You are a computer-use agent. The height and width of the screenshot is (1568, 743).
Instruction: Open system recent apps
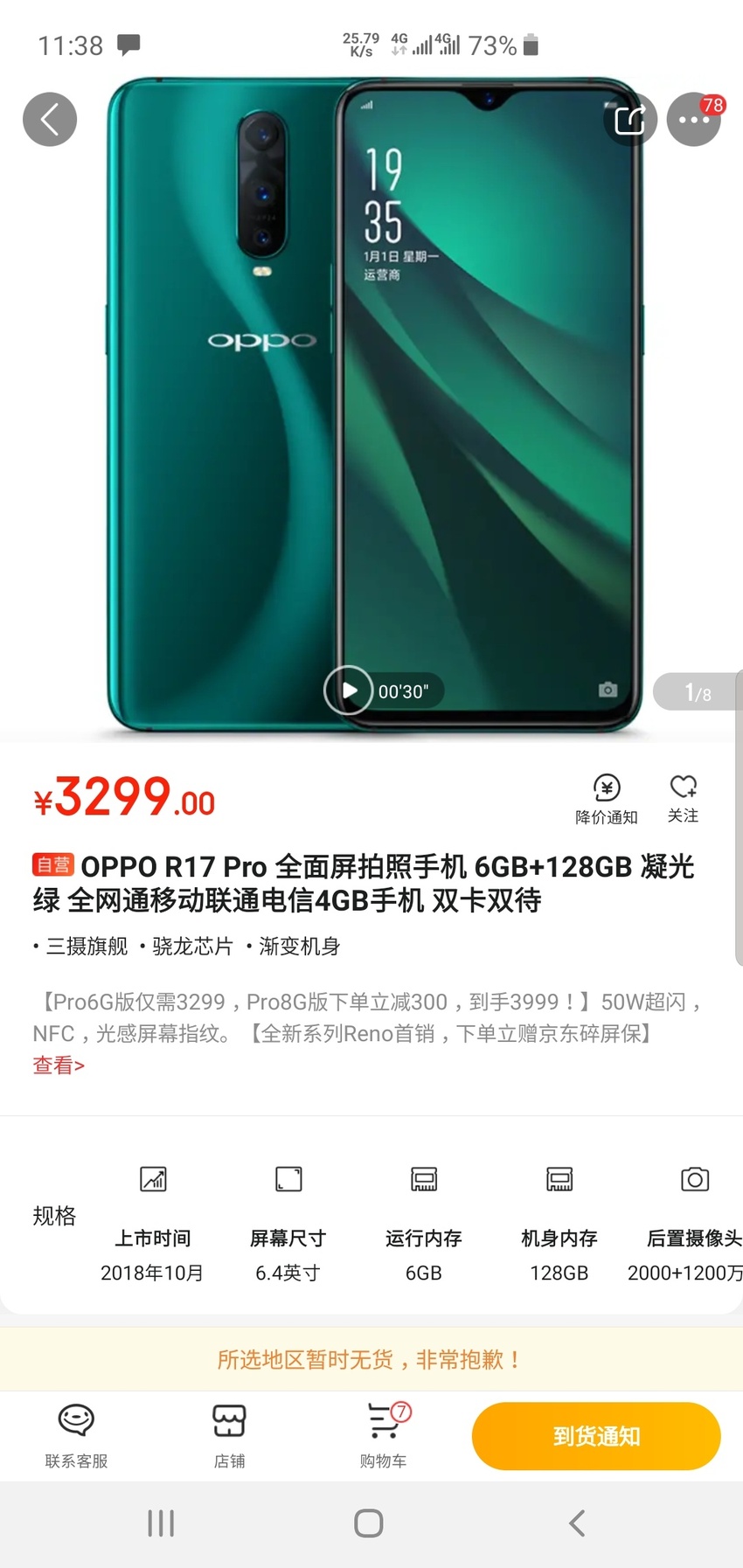click(161, 1523)
